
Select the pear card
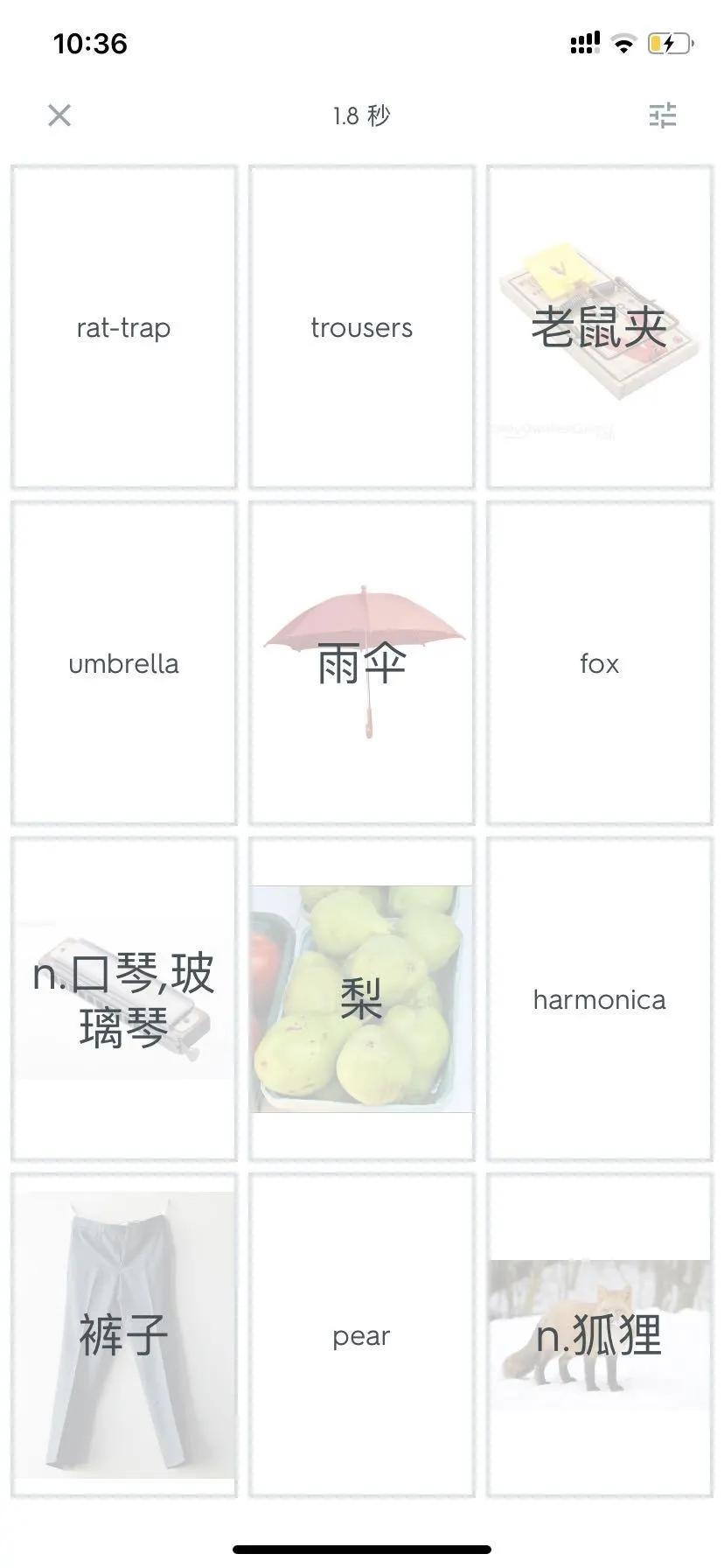[x=361, y=1334]
